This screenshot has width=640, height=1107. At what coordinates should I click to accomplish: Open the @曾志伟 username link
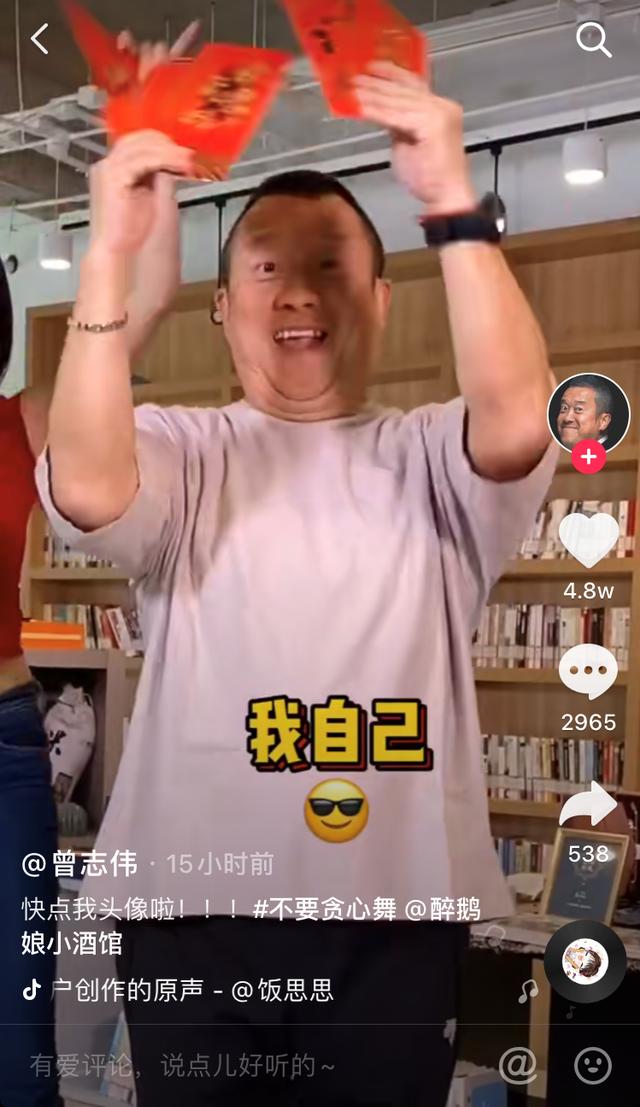[x=79, y=863]
